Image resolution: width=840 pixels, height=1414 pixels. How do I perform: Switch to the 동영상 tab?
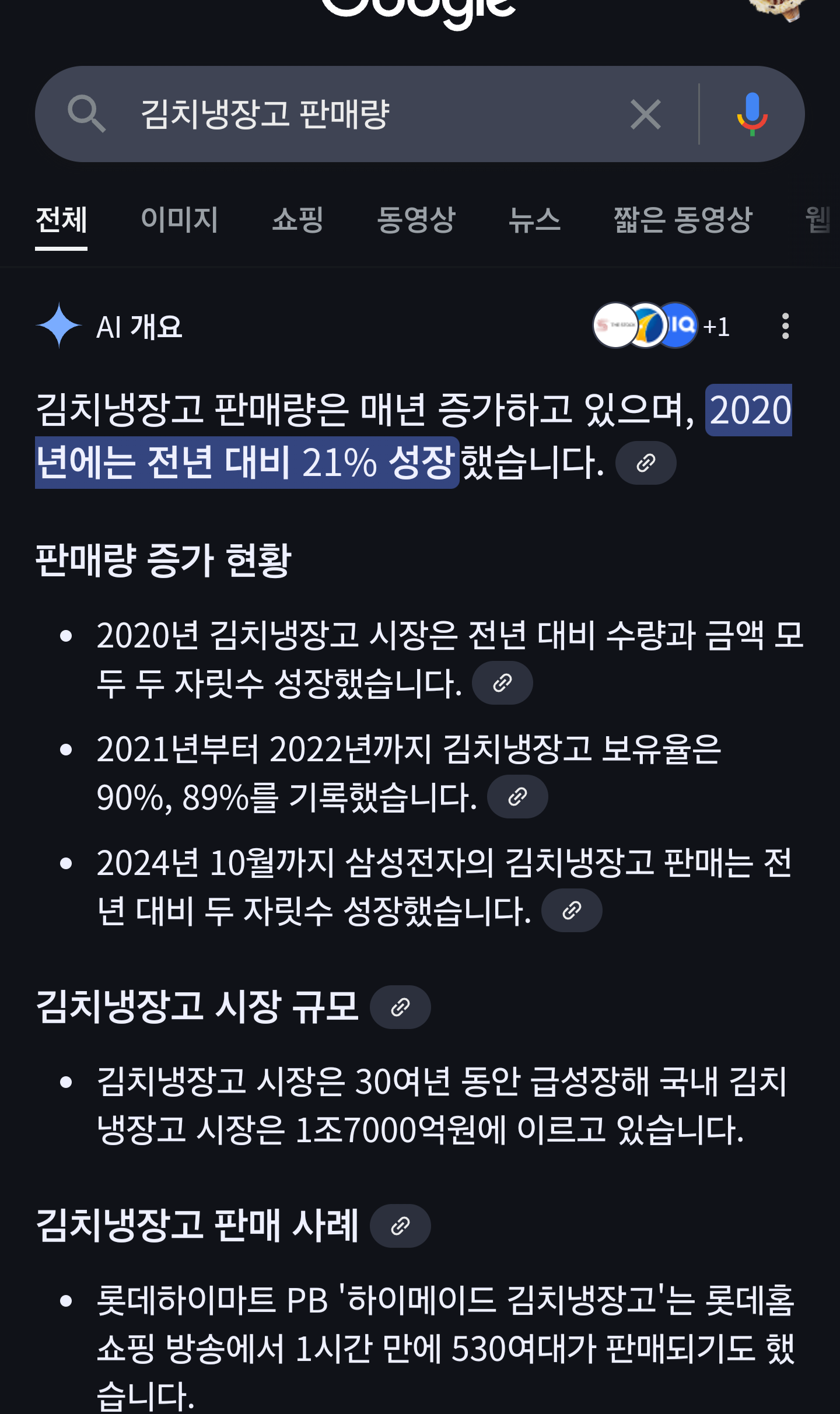415,220
